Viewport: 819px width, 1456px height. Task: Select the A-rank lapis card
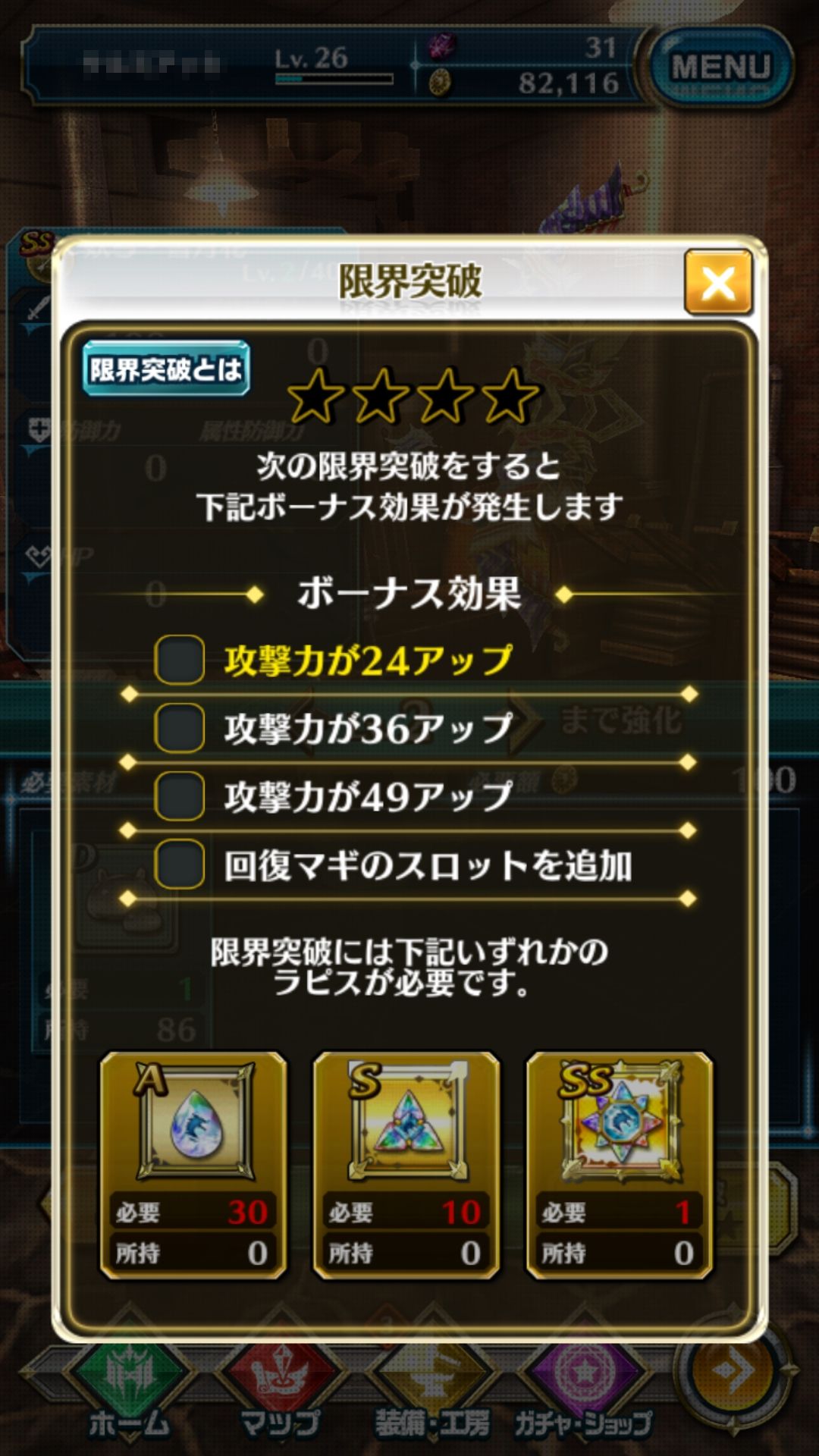point(193,1166)
